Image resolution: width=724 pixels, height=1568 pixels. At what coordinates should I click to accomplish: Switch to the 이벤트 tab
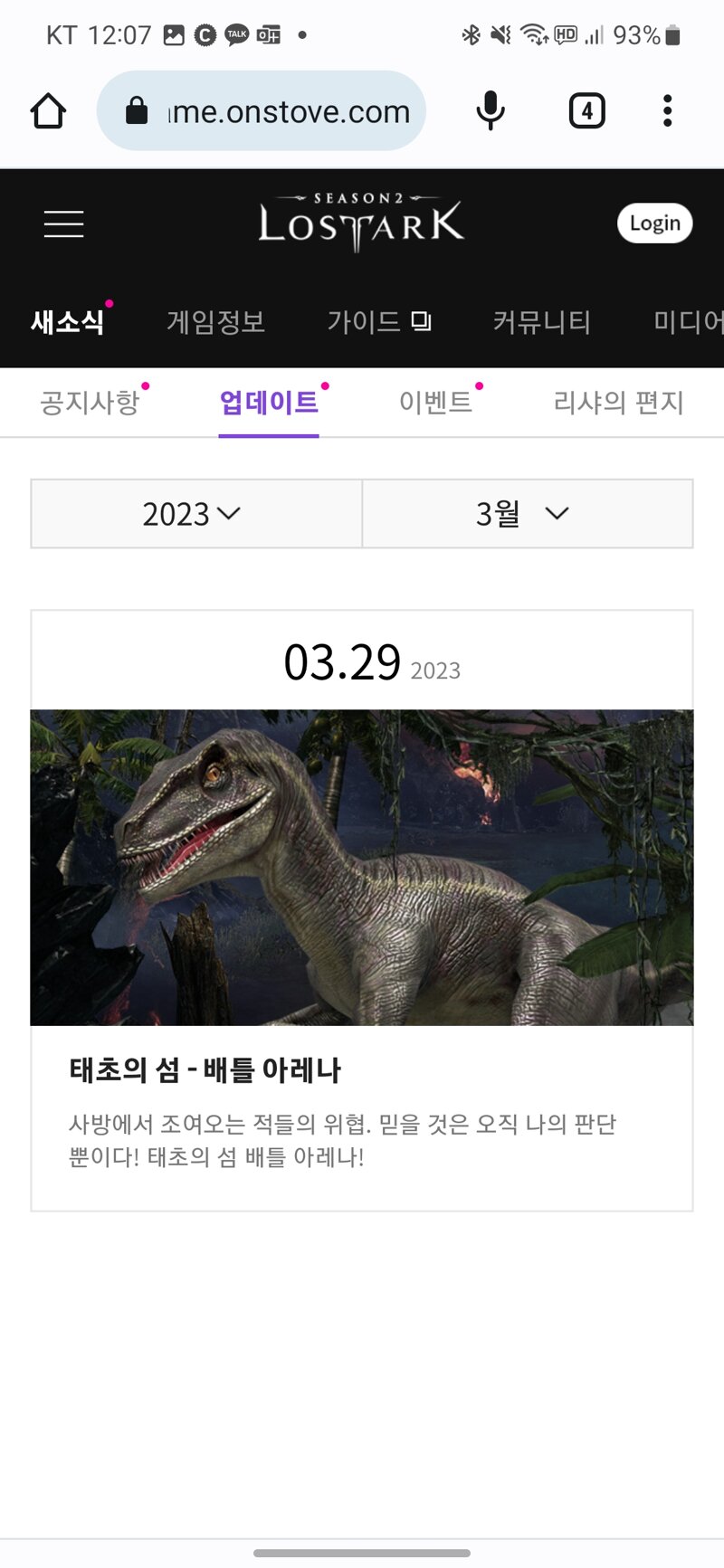click(436, 402)
